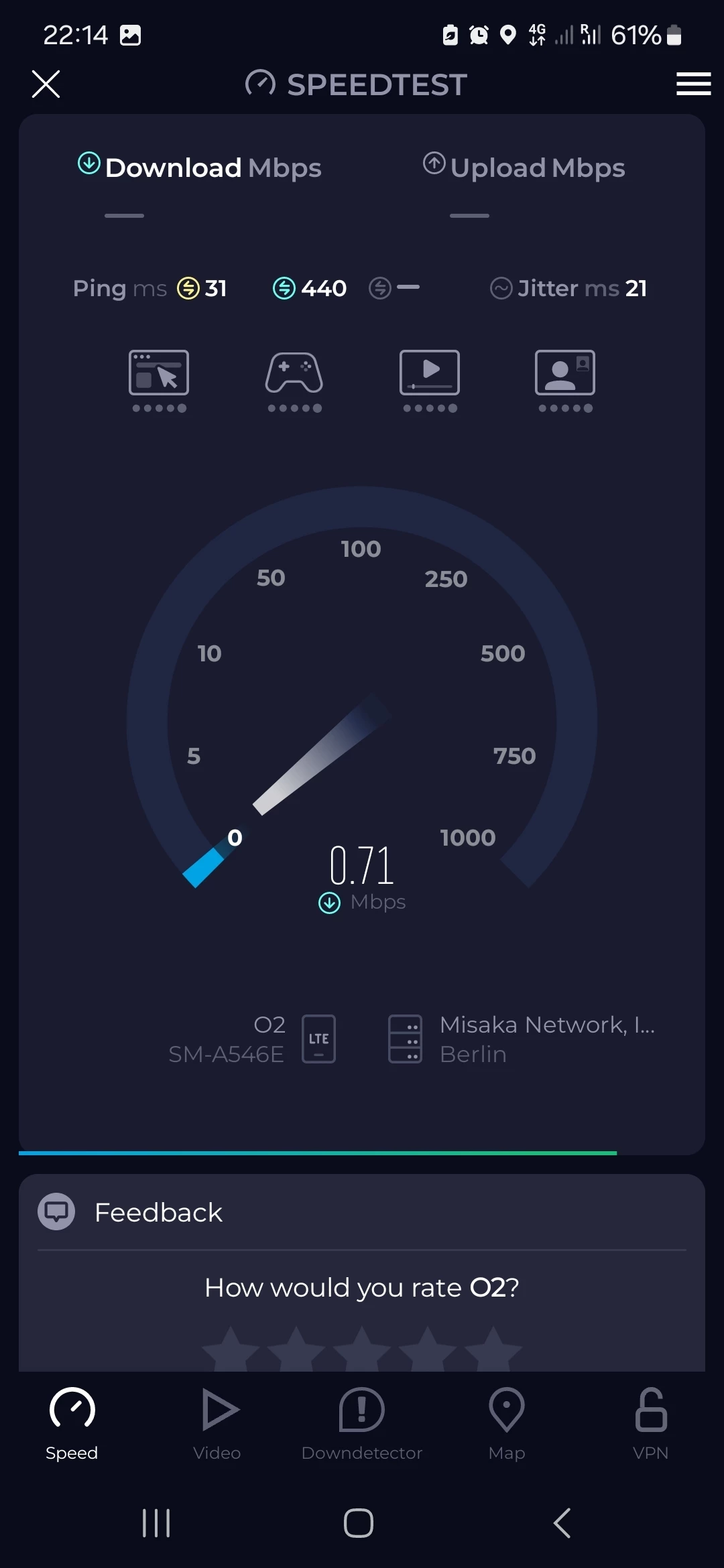The width and height of the screenshot is (724, 1568).
Task: Rate O2 with the fifth star
Action: click(x=493, y=1348)
